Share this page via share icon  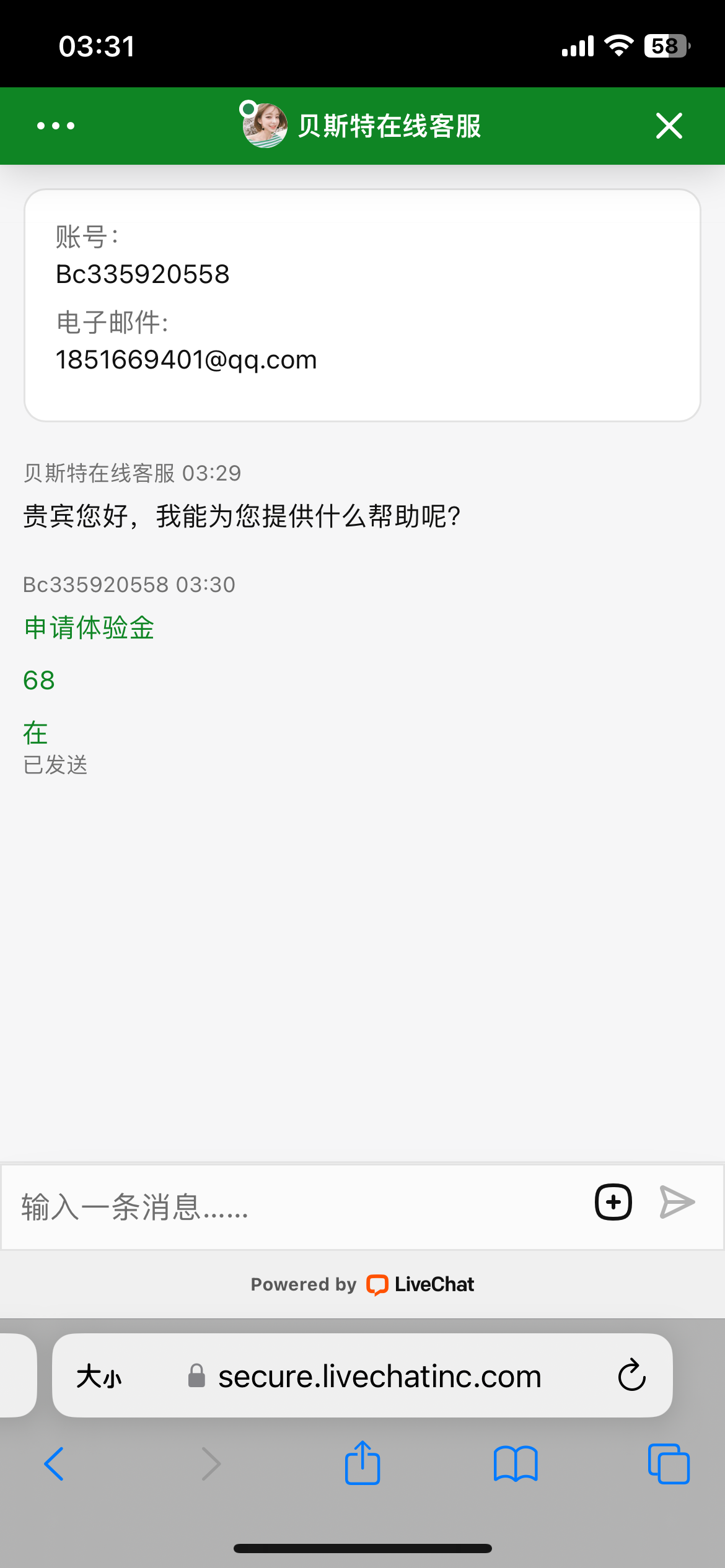362,1462
